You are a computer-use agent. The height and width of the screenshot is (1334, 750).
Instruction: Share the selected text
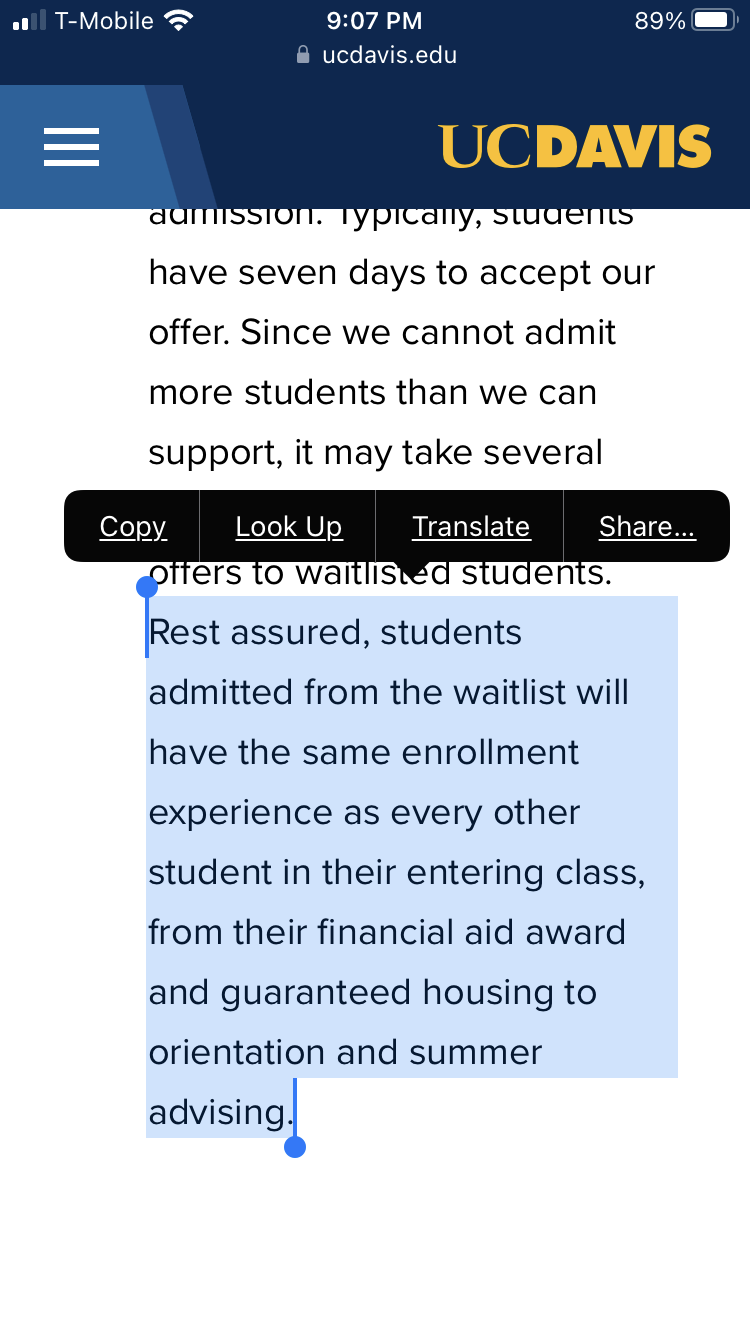647,526
